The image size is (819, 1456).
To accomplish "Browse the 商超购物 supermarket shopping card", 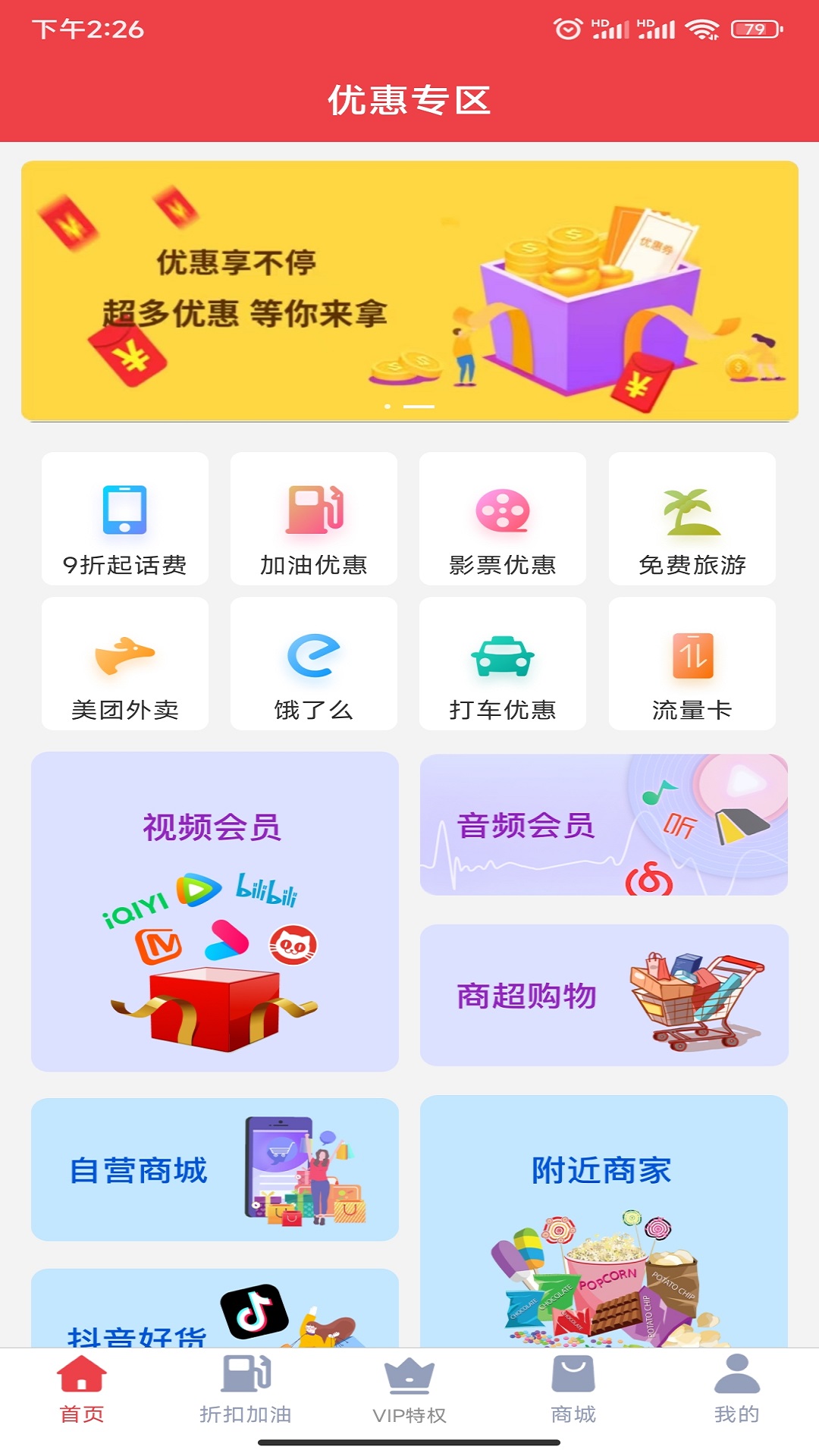I will [604, 995].
